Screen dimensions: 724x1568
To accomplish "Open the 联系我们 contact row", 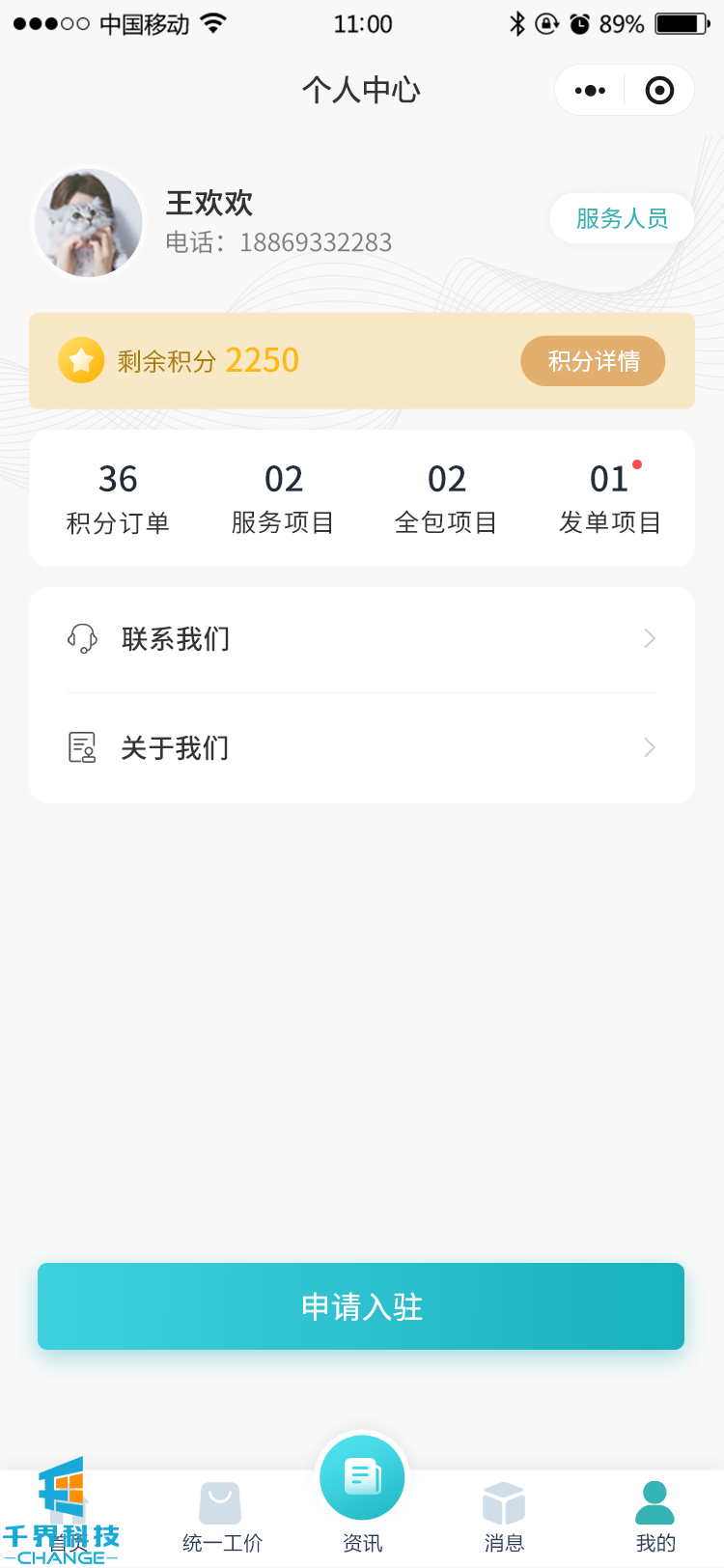I will 362,639.
